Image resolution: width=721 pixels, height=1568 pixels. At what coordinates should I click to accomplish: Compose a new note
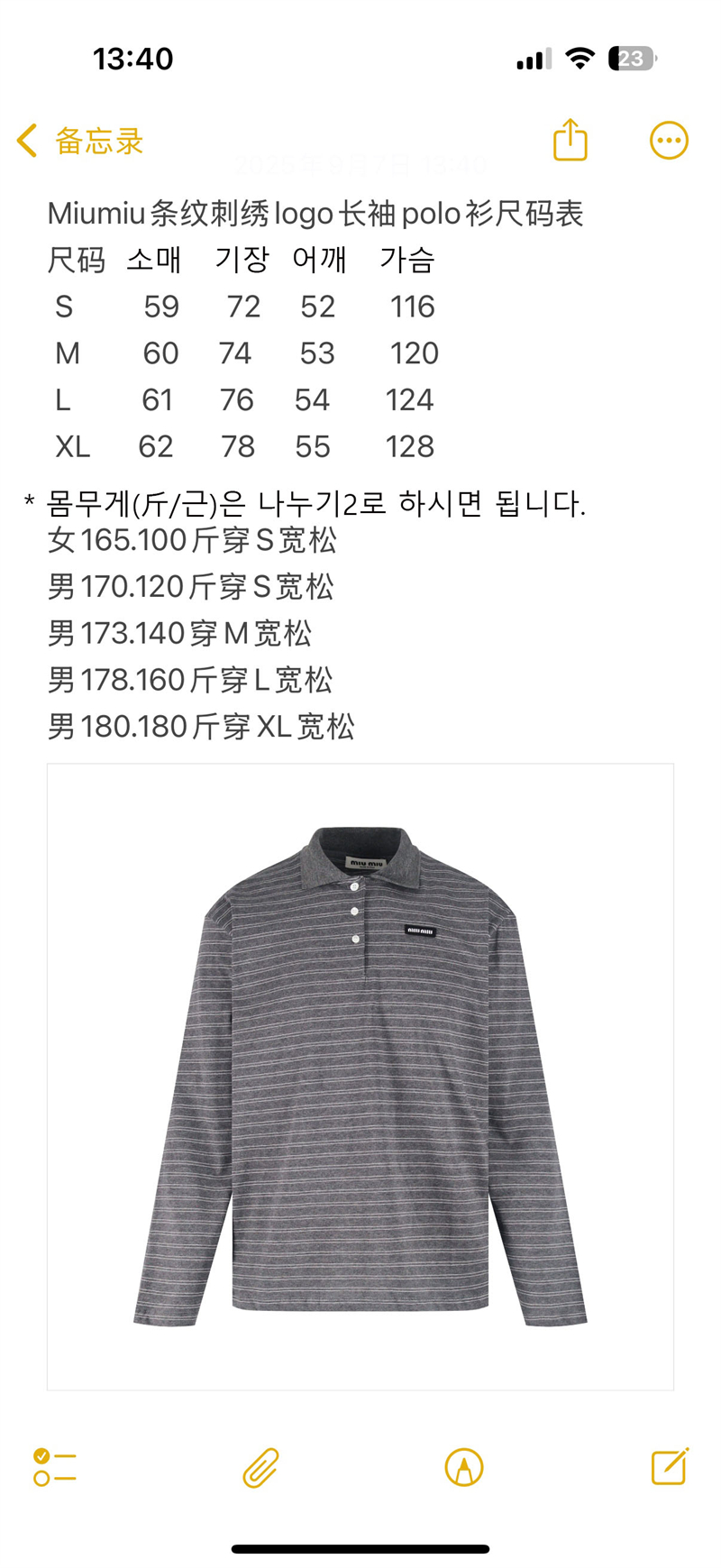[670, 1466]
